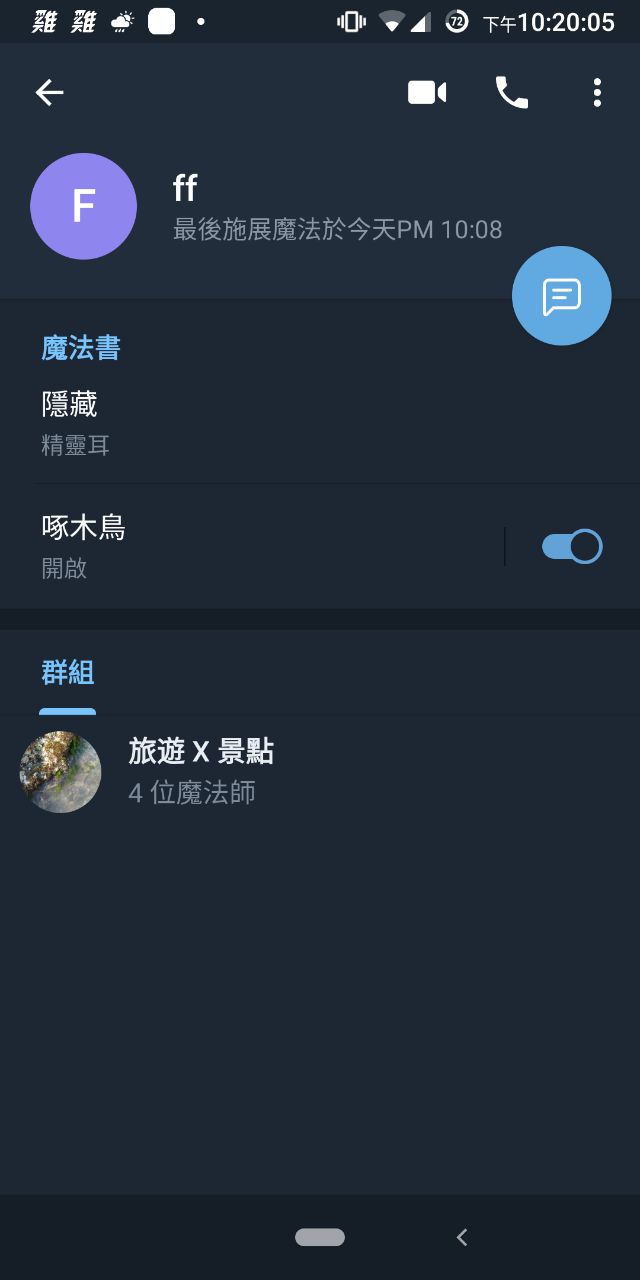Open the 啄木鳥 settings row
This screenshot has height=1280, width=640.
pos(250,546)
